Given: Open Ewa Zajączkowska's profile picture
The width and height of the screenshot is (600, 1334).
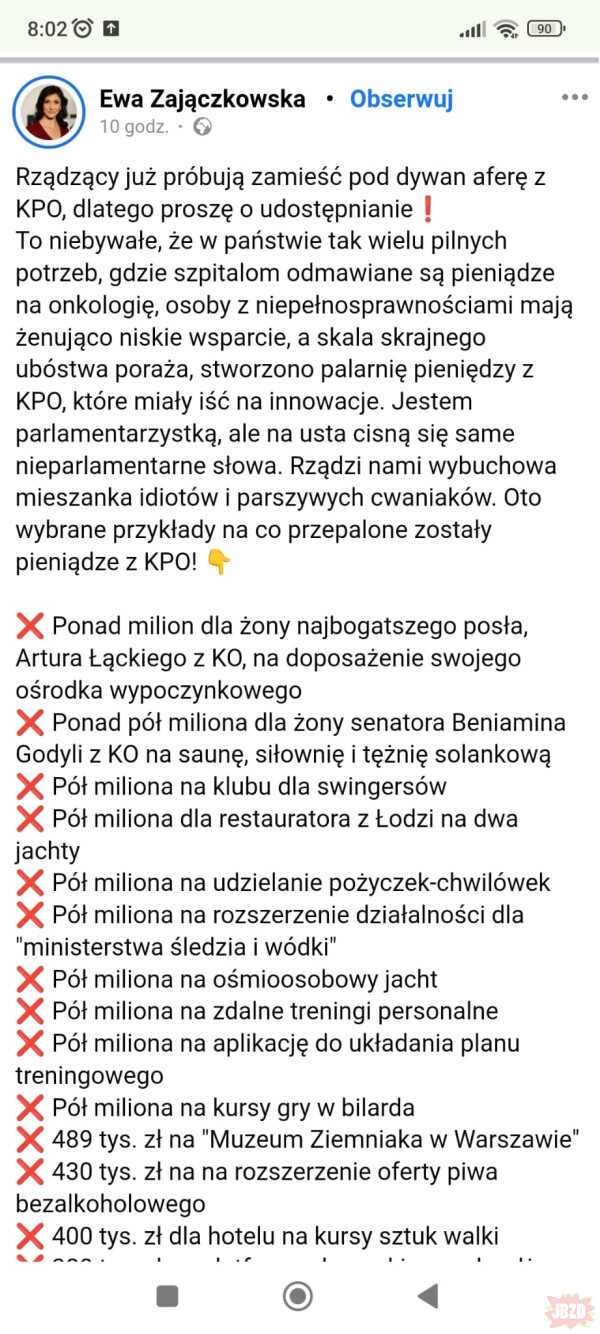Looking at the screenshot, I should pos(49,112).
